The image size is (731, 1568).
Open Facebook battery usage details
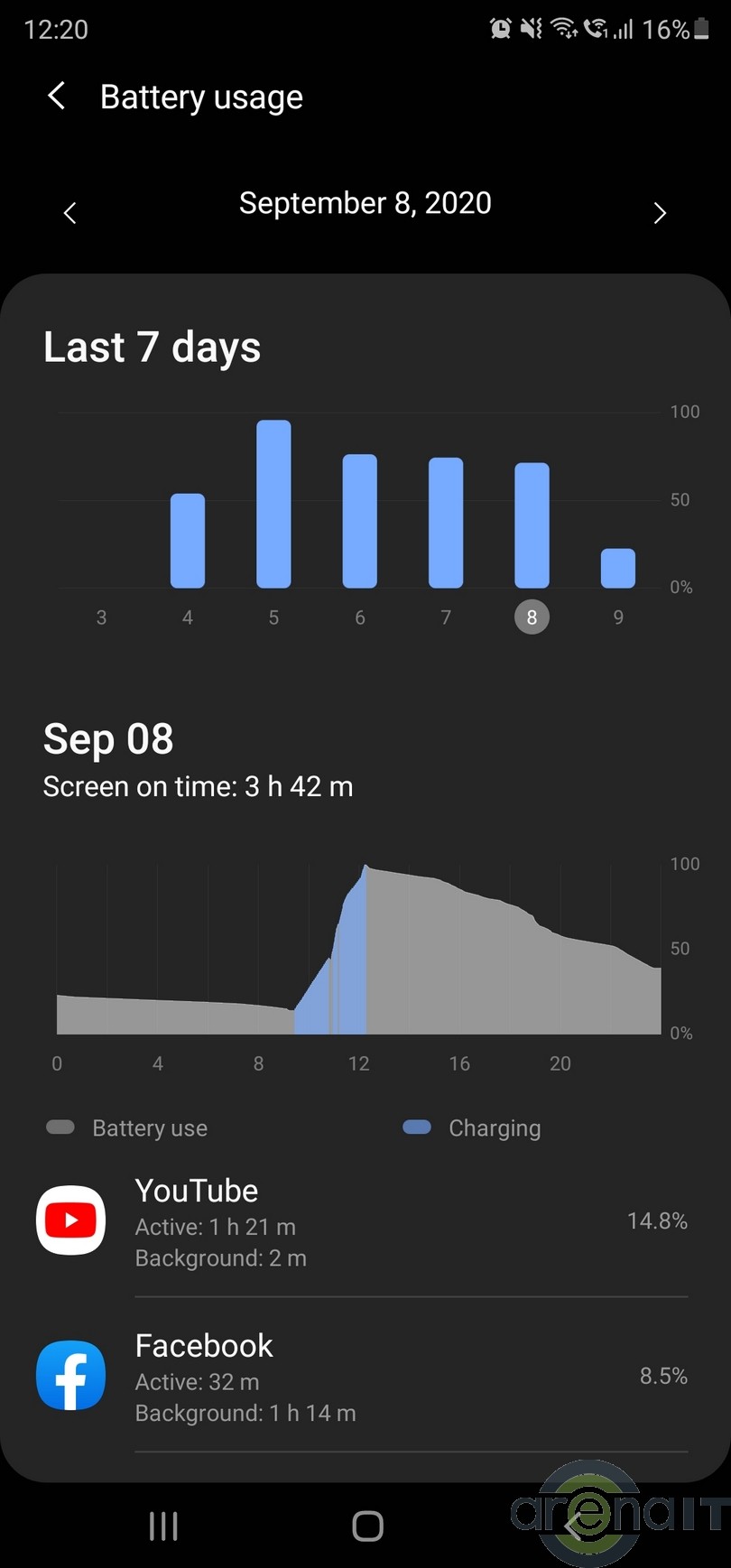pyautogui.click(x=361, y=1378)
